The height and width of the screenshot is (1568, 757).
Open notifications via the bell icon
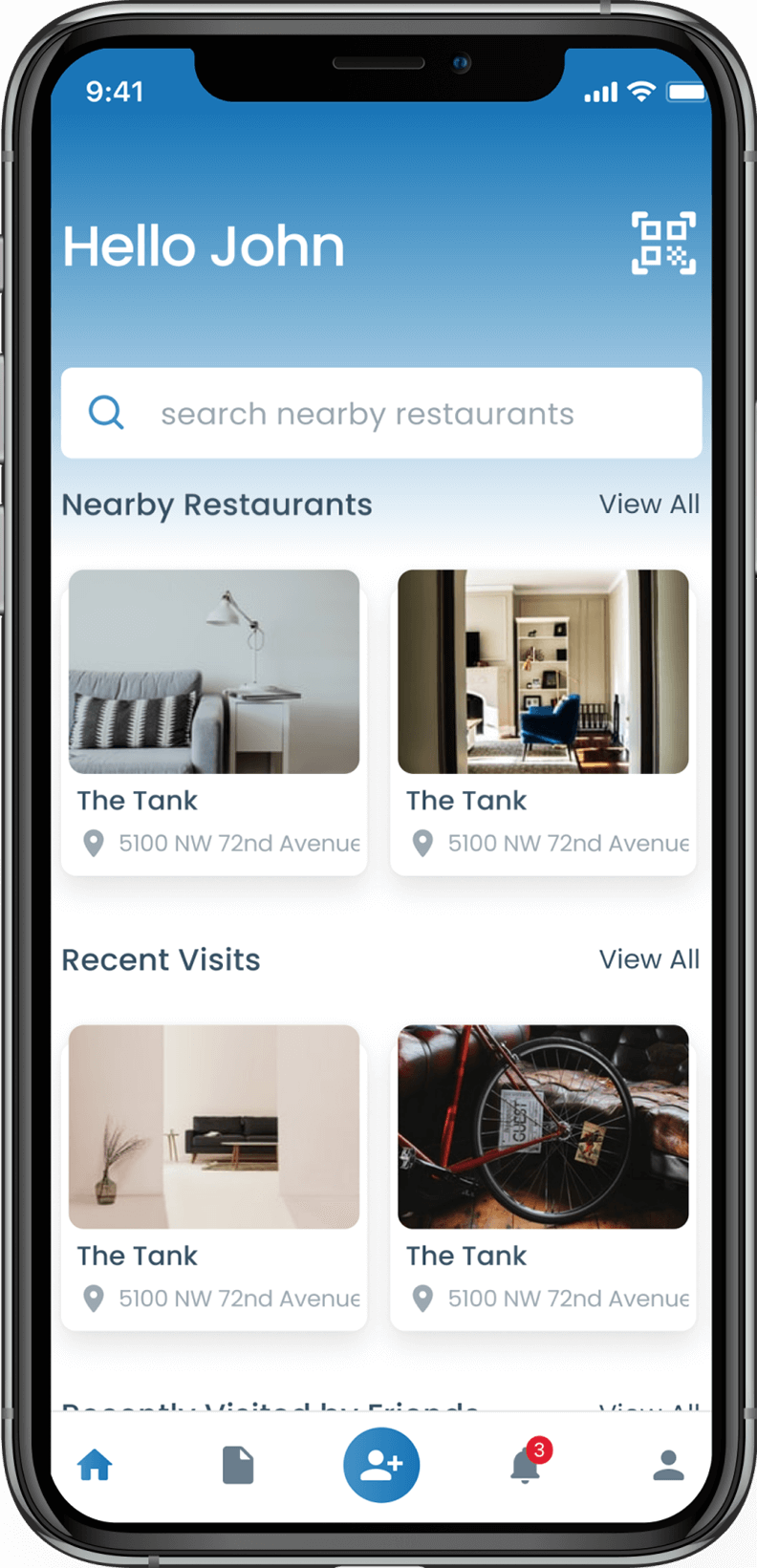(525, 1469)
